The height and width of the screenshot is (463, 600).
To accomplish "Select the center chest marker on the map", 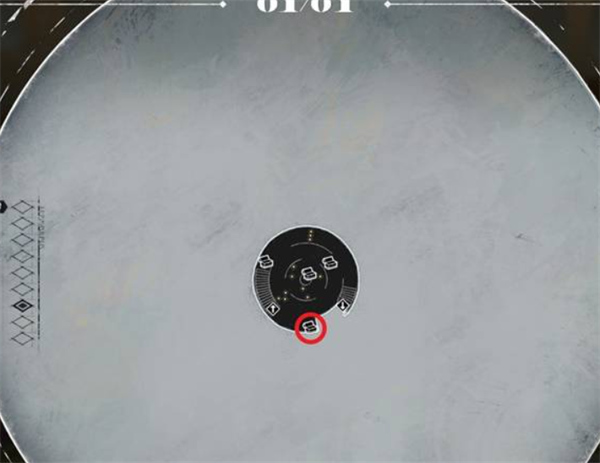I will click(x=308, y=273).
